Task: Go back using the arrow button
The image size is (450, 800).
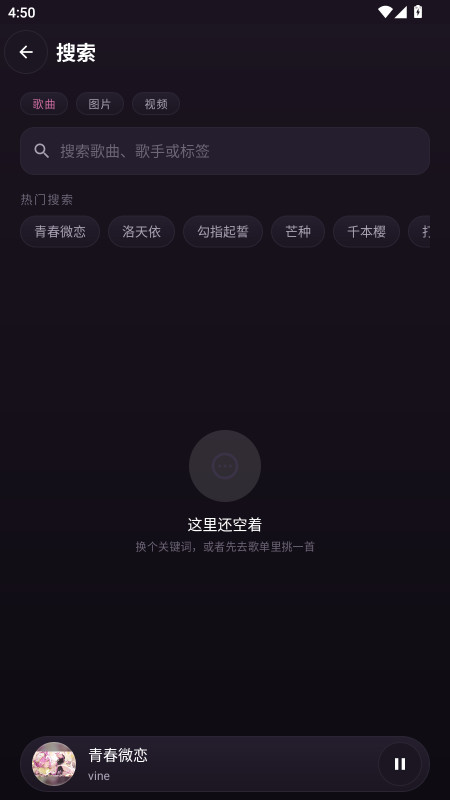Action: [26, 52]
